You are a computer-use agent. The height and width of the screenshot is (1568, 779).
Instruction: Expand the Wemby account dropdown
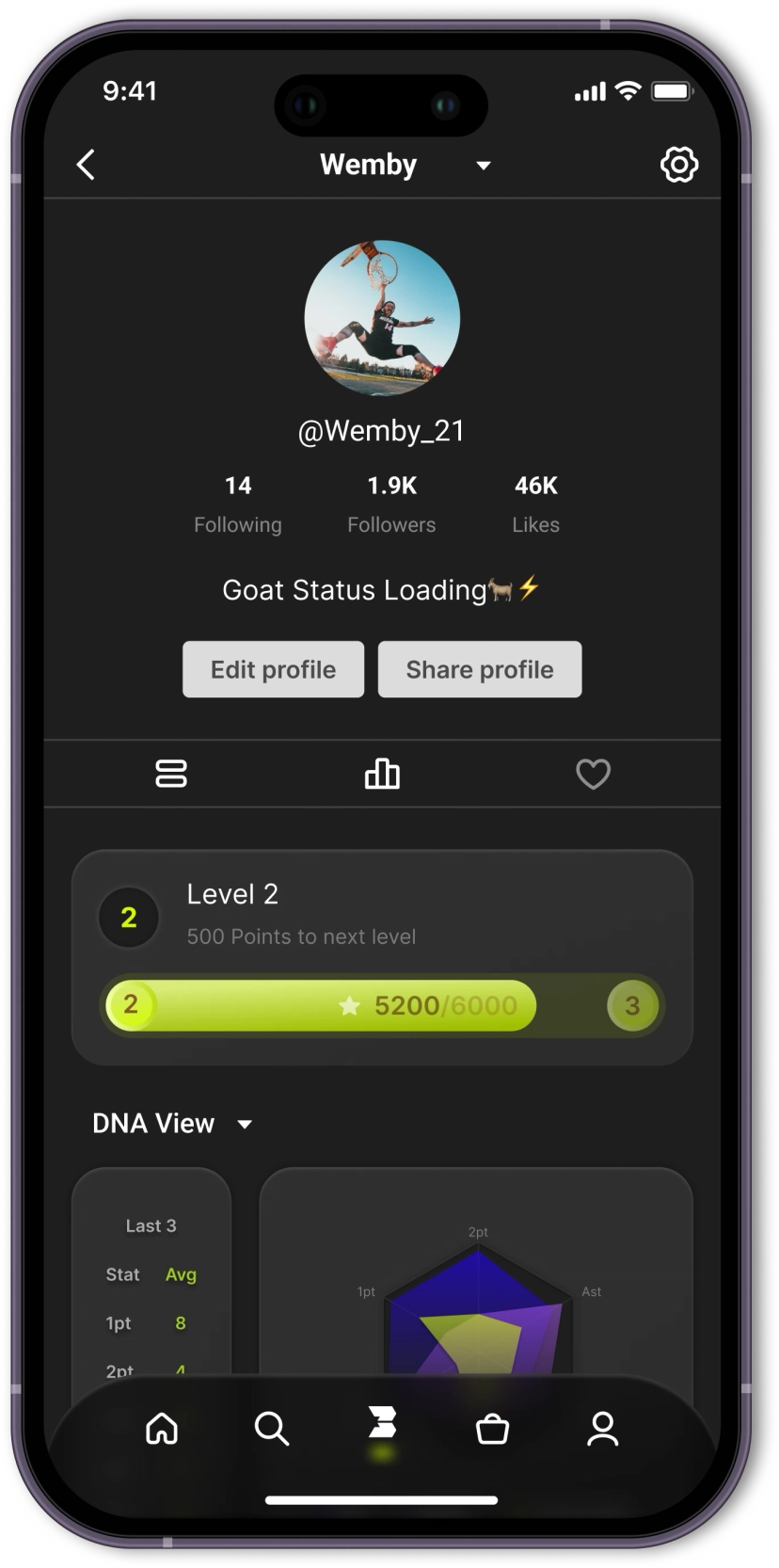tap(483, 166)
